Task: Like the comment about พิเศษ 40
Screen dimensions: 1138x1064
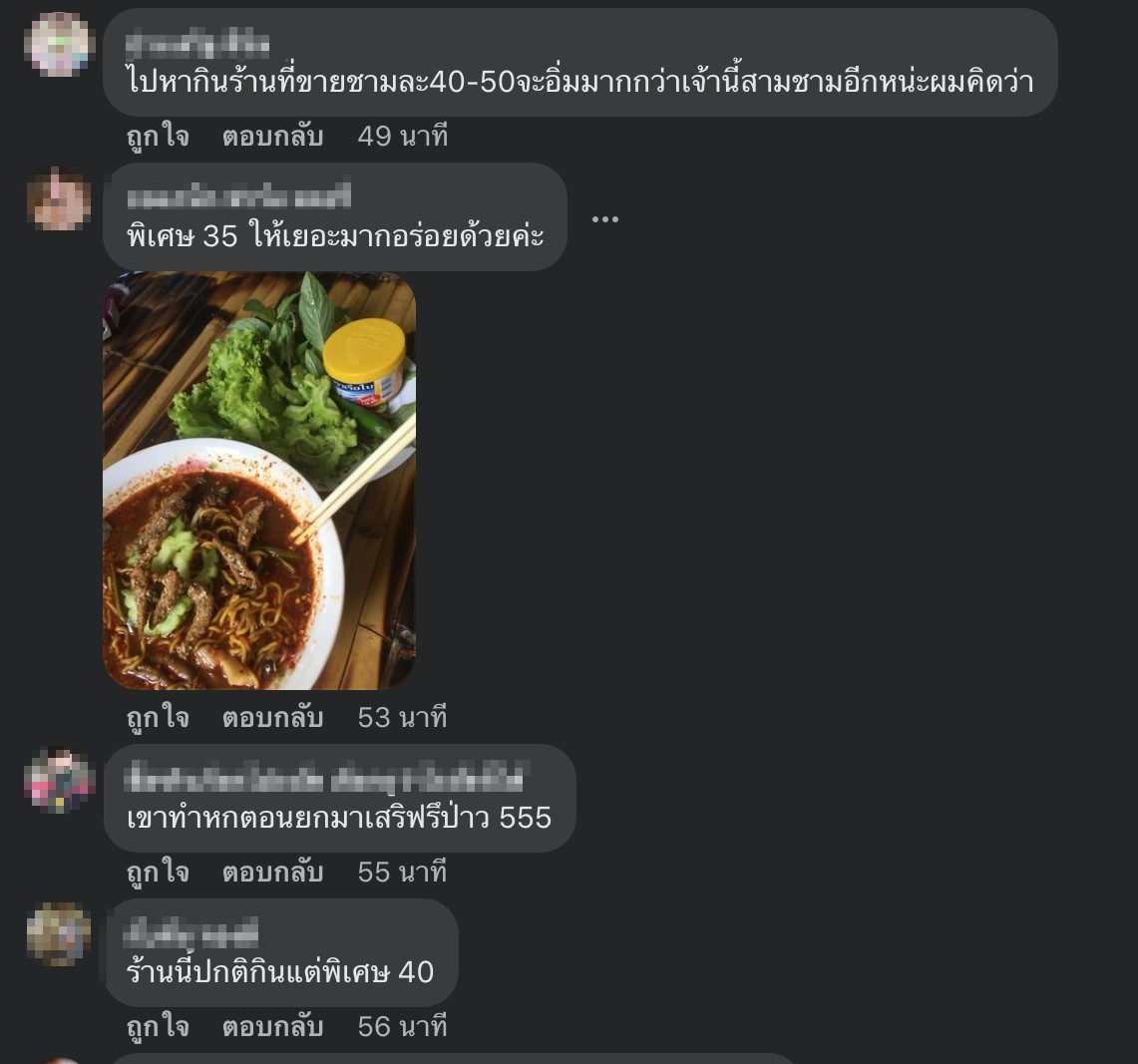Action: (x=158, y=1027)
